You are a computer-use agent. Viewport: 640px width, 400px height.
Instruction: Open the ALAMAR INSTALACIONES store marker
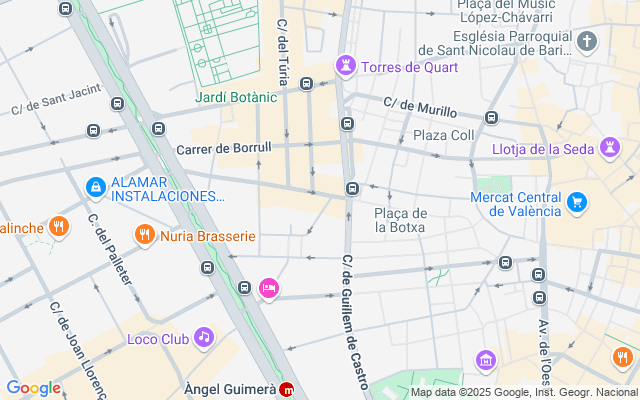coord(96,188)
